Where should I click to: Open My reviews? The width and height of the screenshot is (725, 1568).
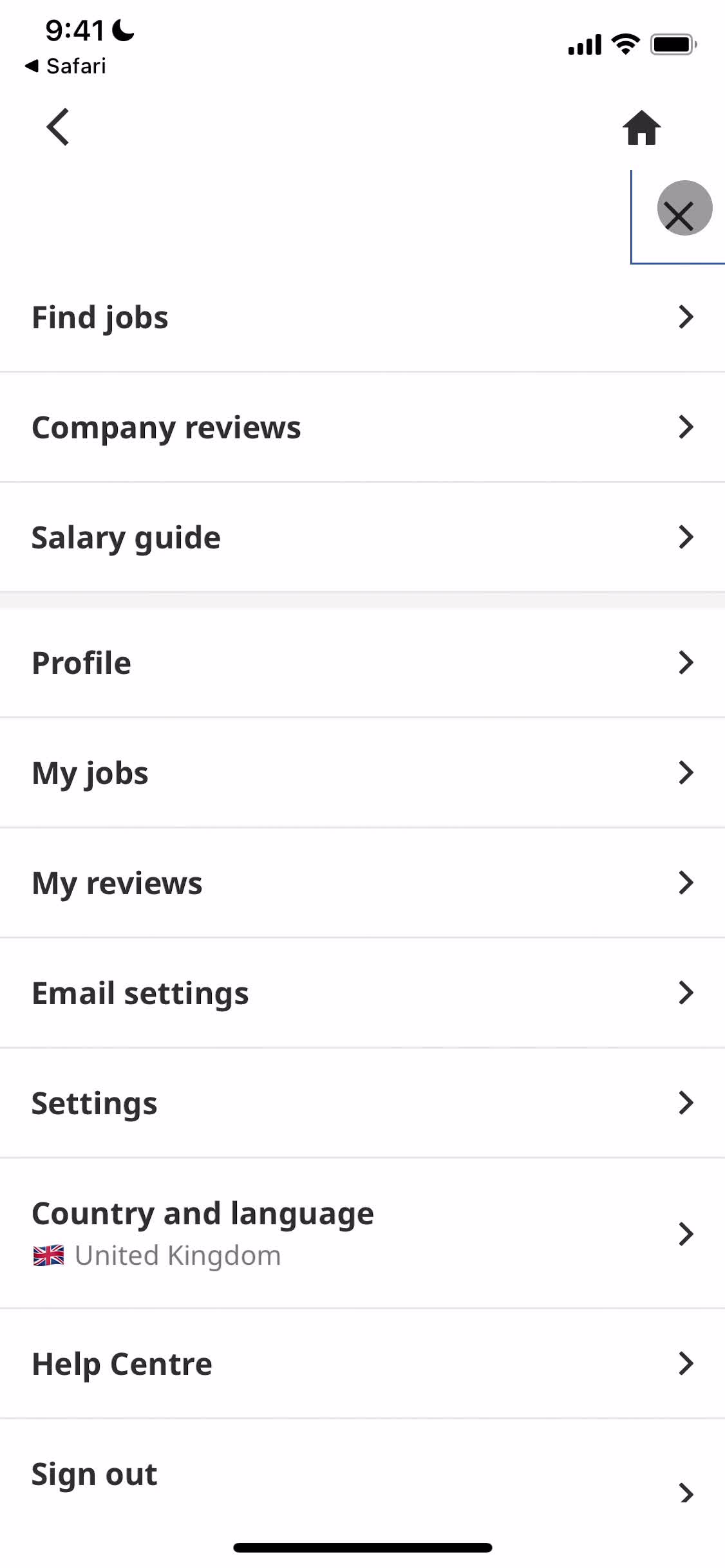(362, 882)
